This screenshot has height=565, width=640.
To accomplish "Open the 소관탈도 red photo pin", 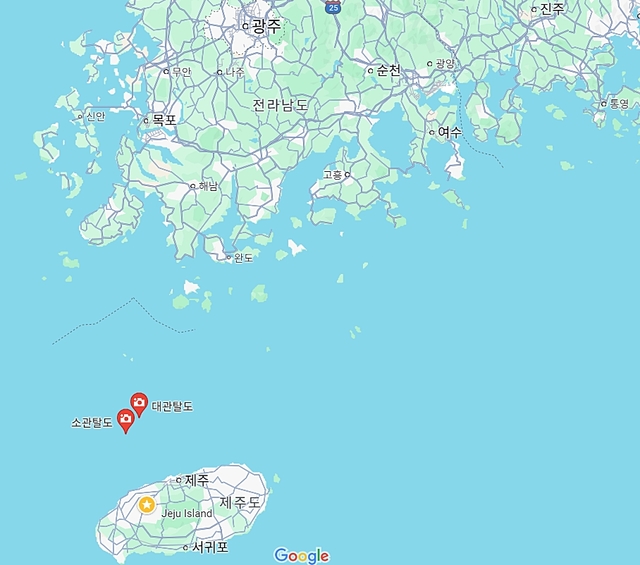I will [x=126, y=420].
